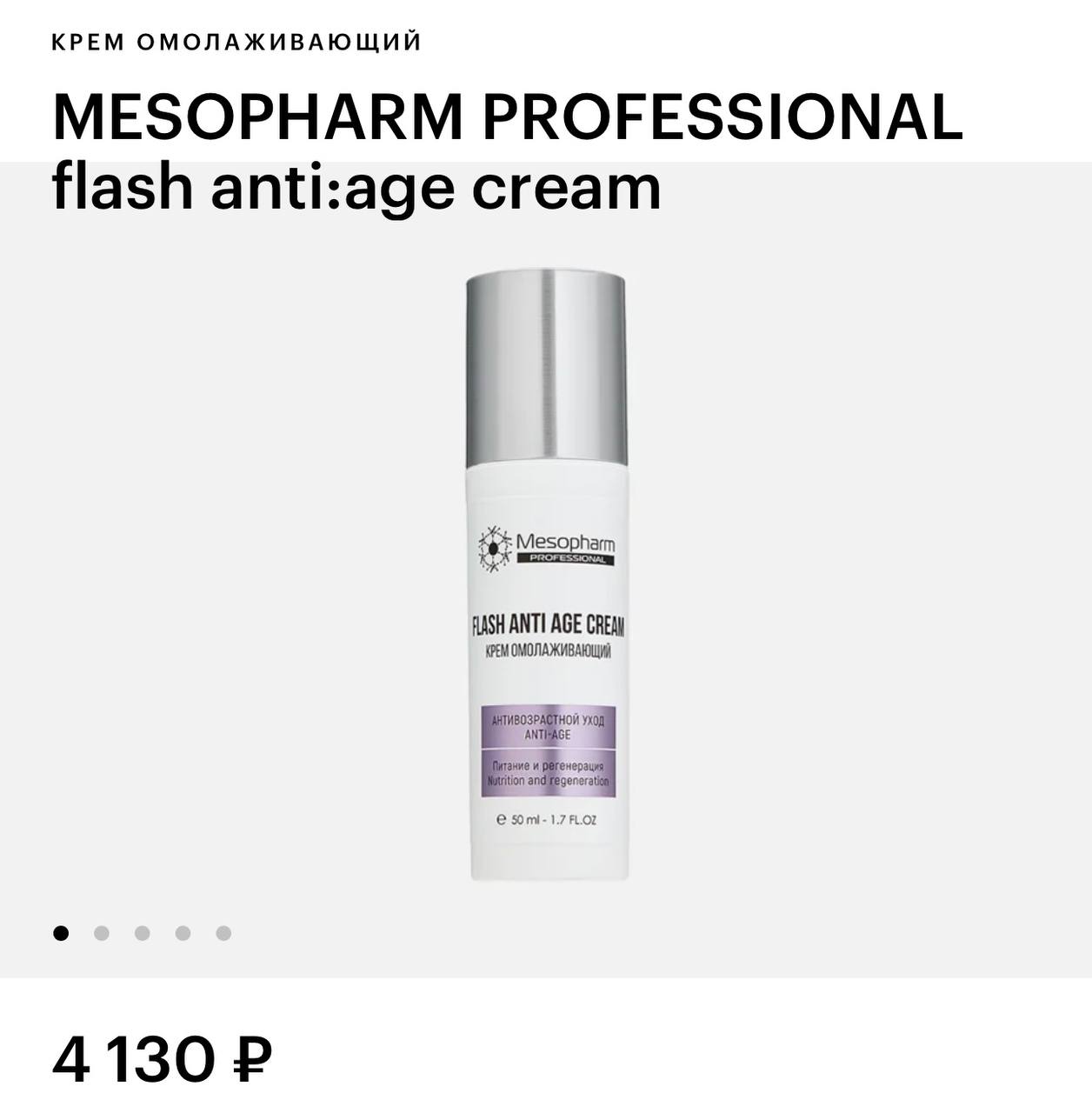1092x1113 pixels.
Task: Open the Mesopharm cream product photo
Action: (x=546, y=576)
